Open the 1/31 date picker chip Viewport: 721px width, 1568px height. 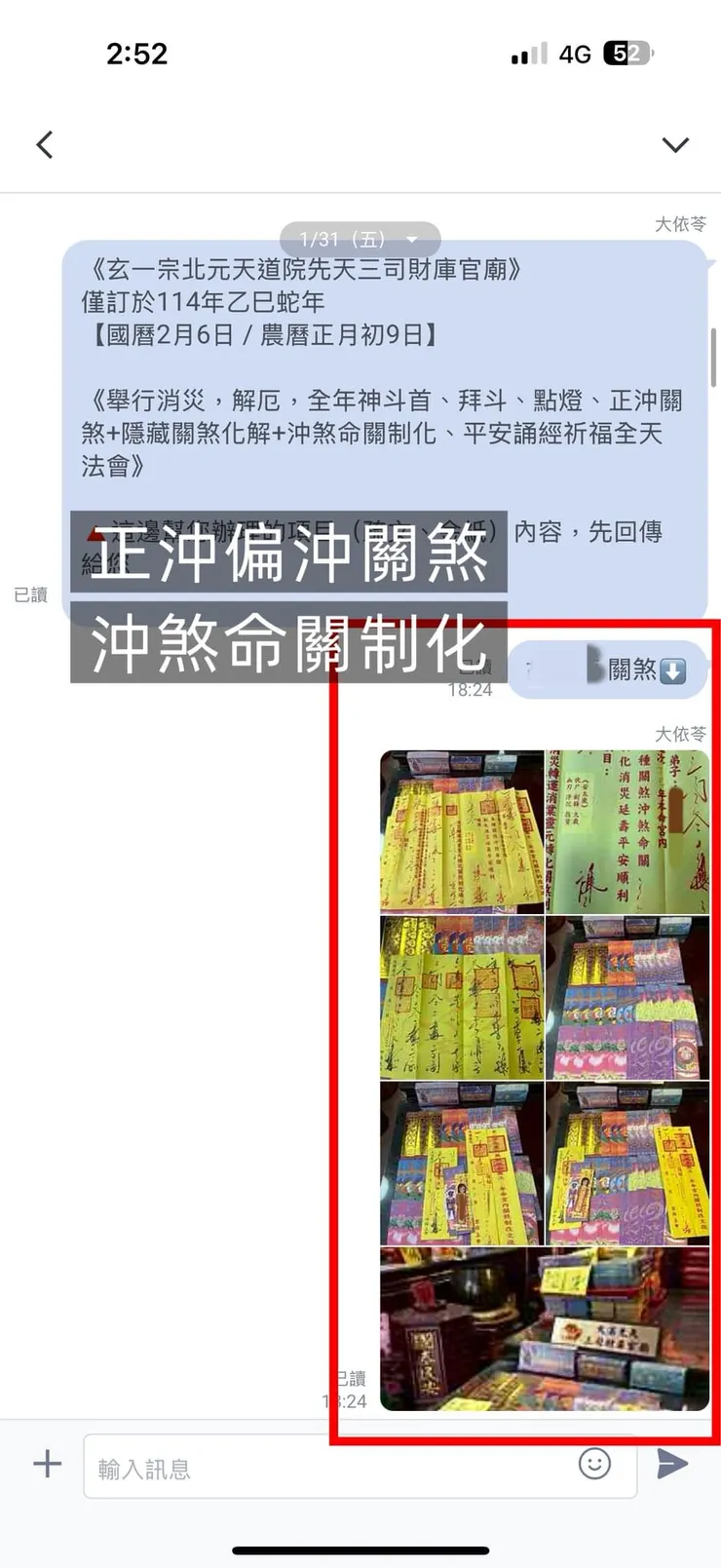[360, 239]
